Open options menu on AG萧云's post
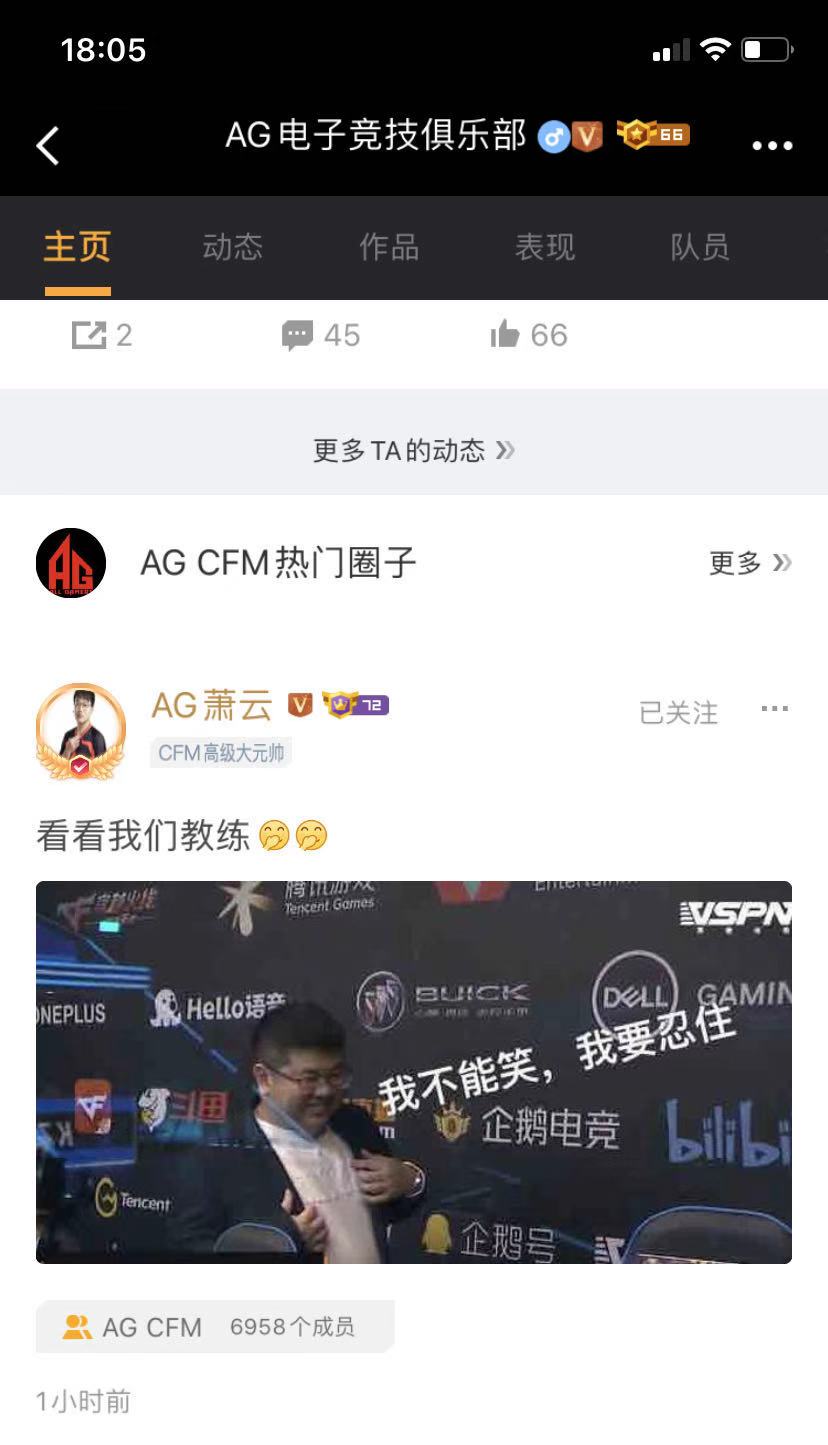Screen dimensions: 828x1445 click(774, 709)
